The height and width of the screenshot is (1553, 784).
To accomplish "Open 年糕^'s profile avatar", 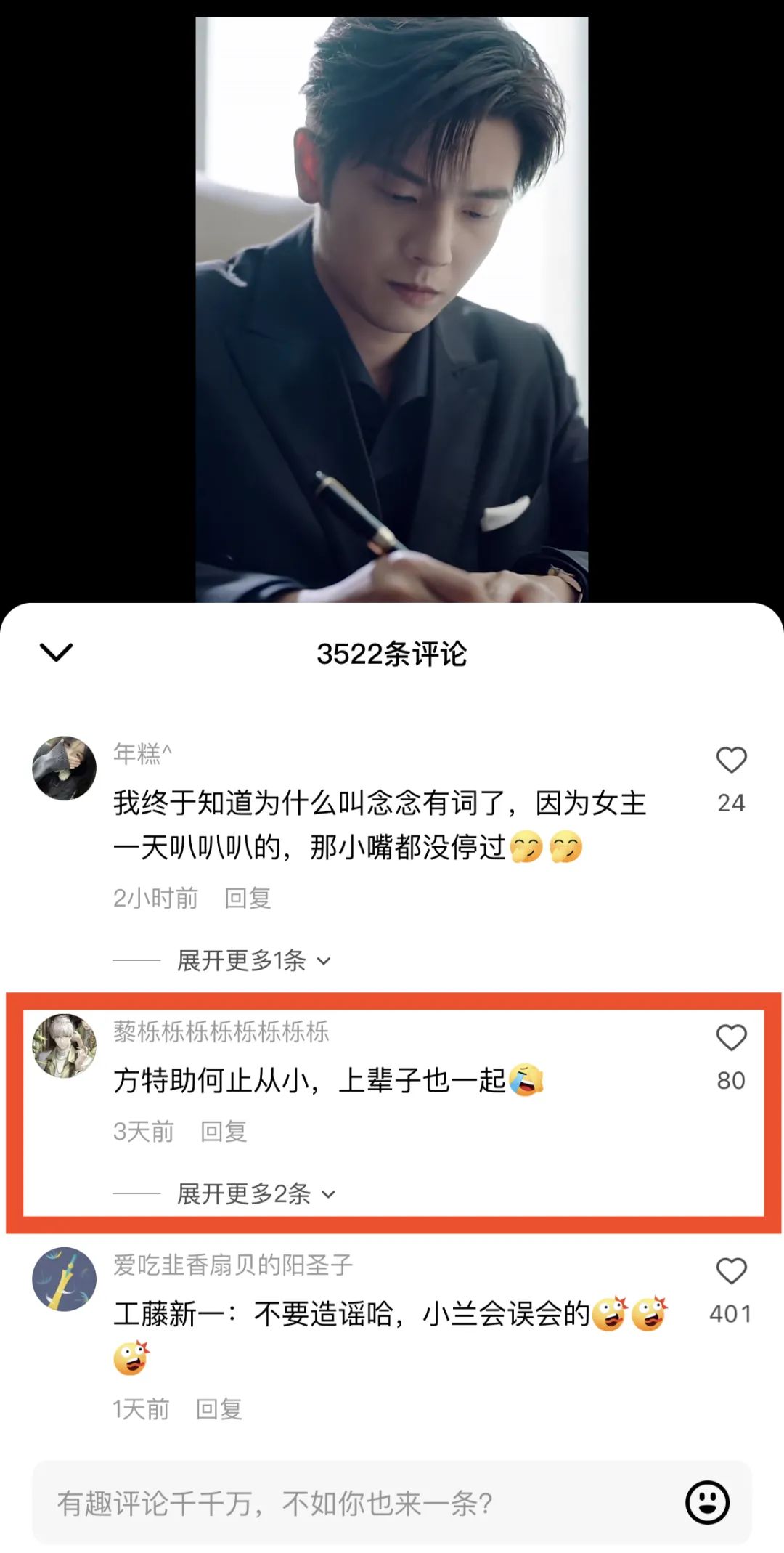I will [x=65, y=768].
